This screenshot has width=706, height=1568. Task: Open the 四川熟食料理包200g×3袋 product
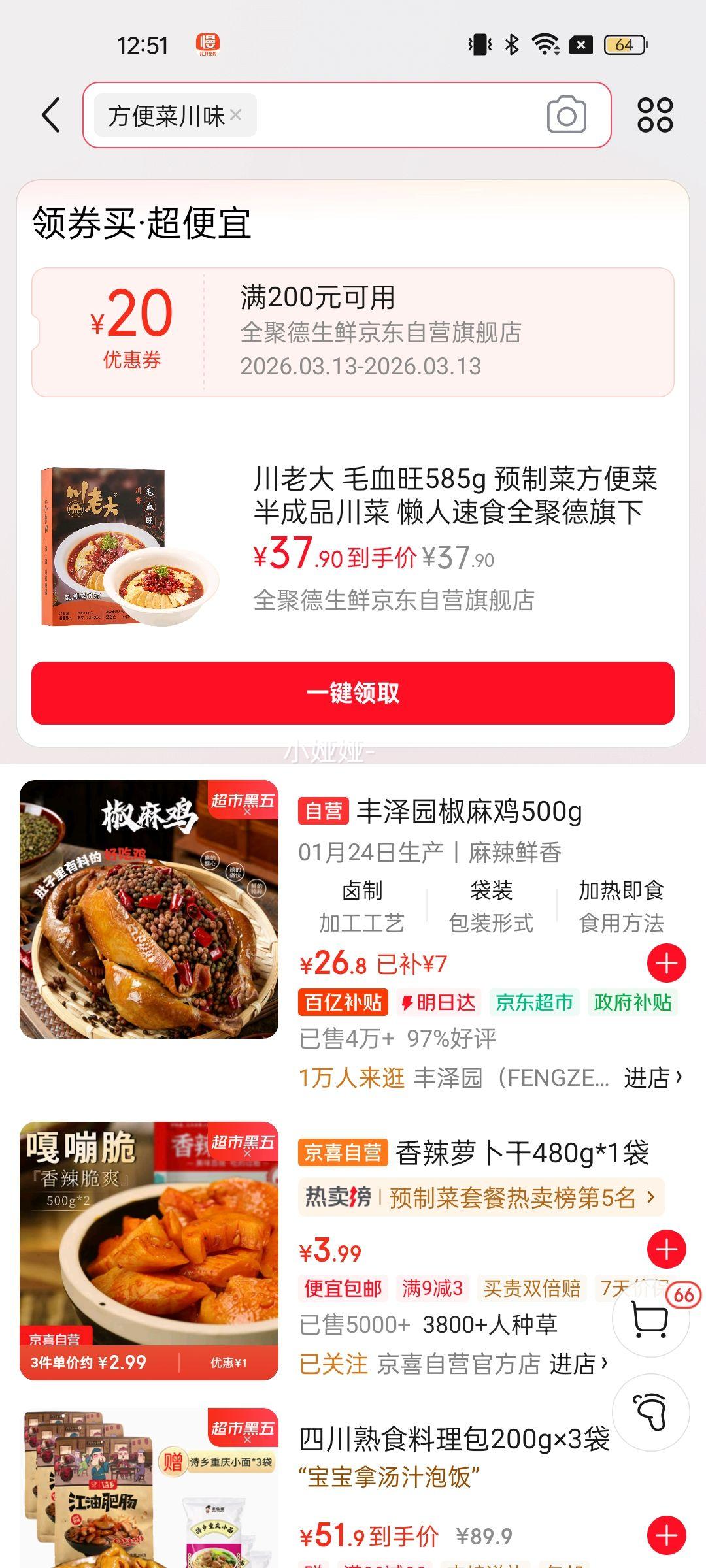tap(454, 1439)
